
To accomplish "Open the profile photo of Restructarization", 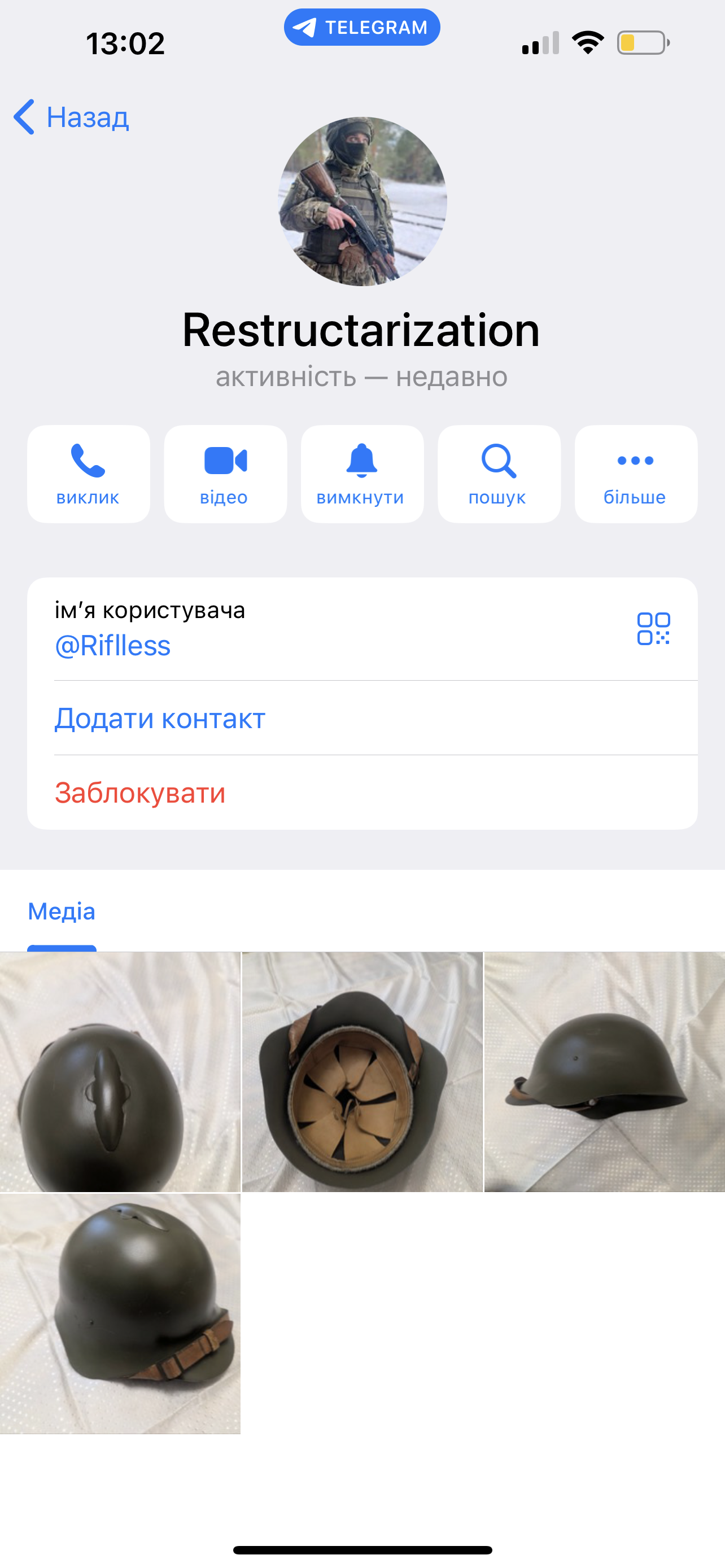I will 363,202.
